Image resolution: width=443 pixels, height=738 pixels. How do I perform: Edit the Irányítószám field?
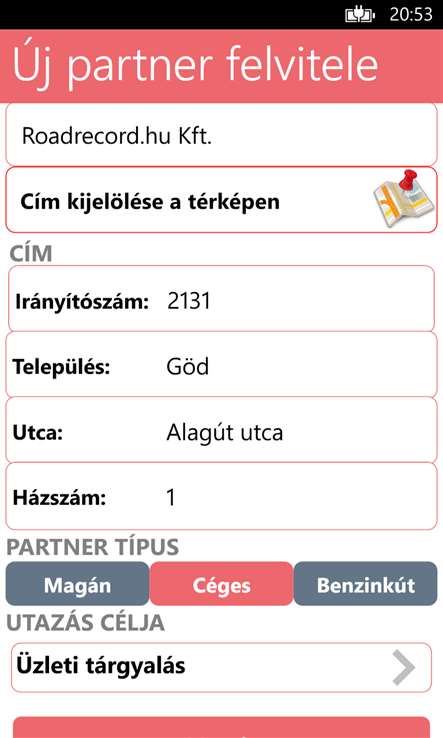(x=221, y=299)
